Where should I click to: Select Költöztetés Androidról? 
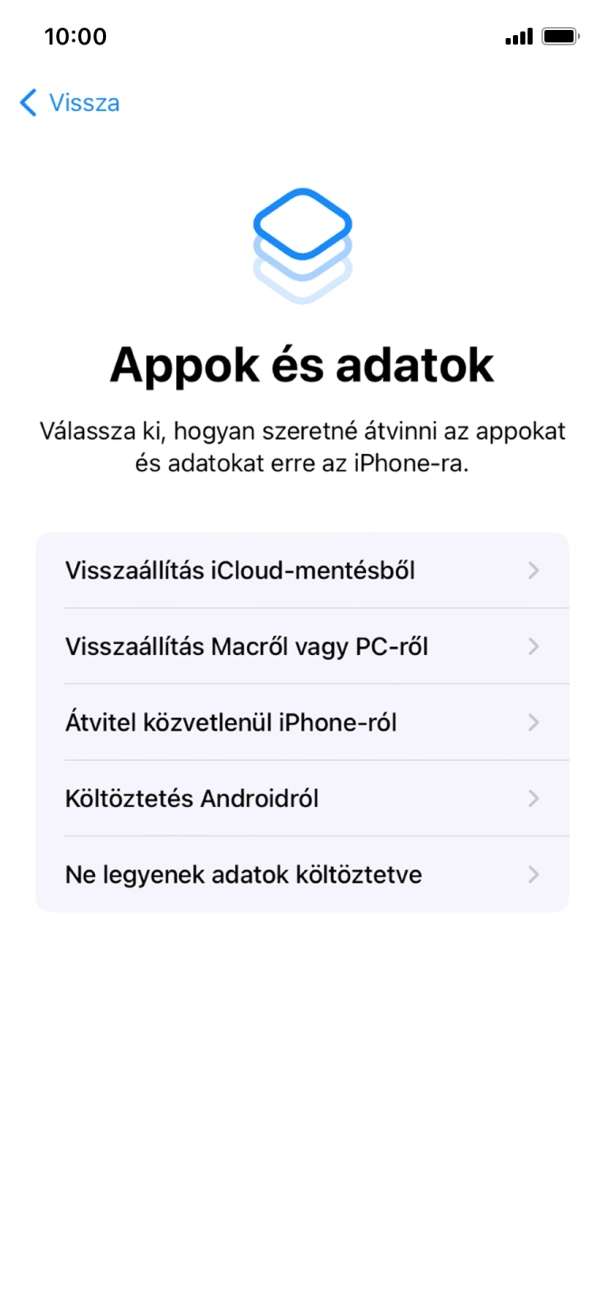(302, 798)
